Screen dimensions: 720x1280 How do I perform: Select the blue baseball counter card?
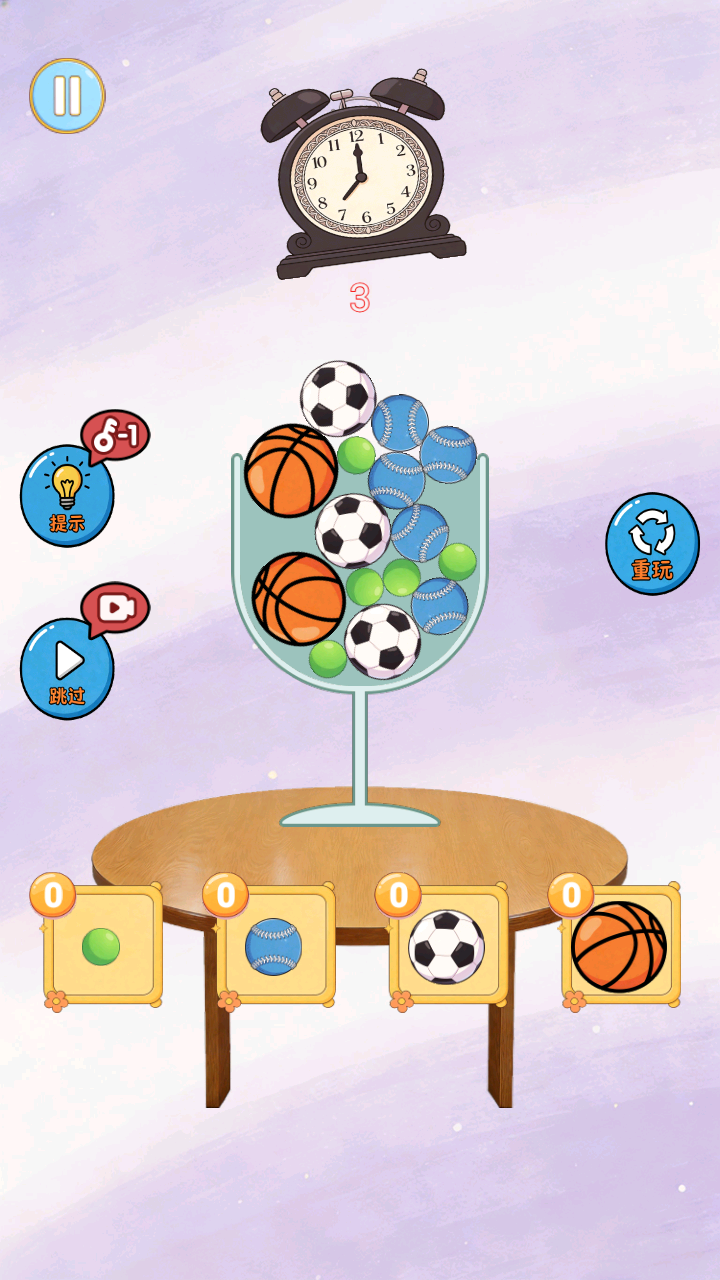pos(274,945)
